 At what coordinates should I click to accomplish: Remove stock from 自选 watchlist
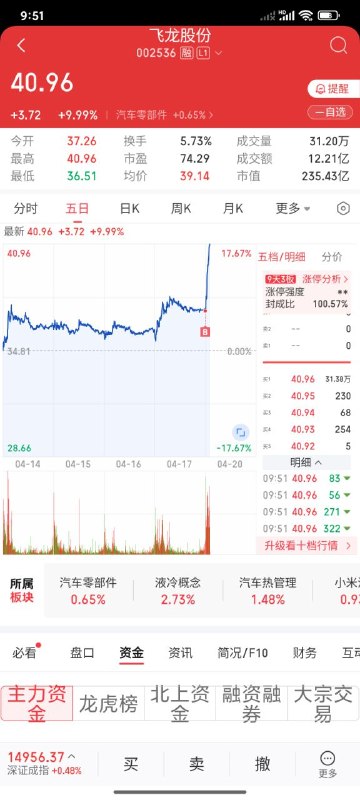coord(330,112)
